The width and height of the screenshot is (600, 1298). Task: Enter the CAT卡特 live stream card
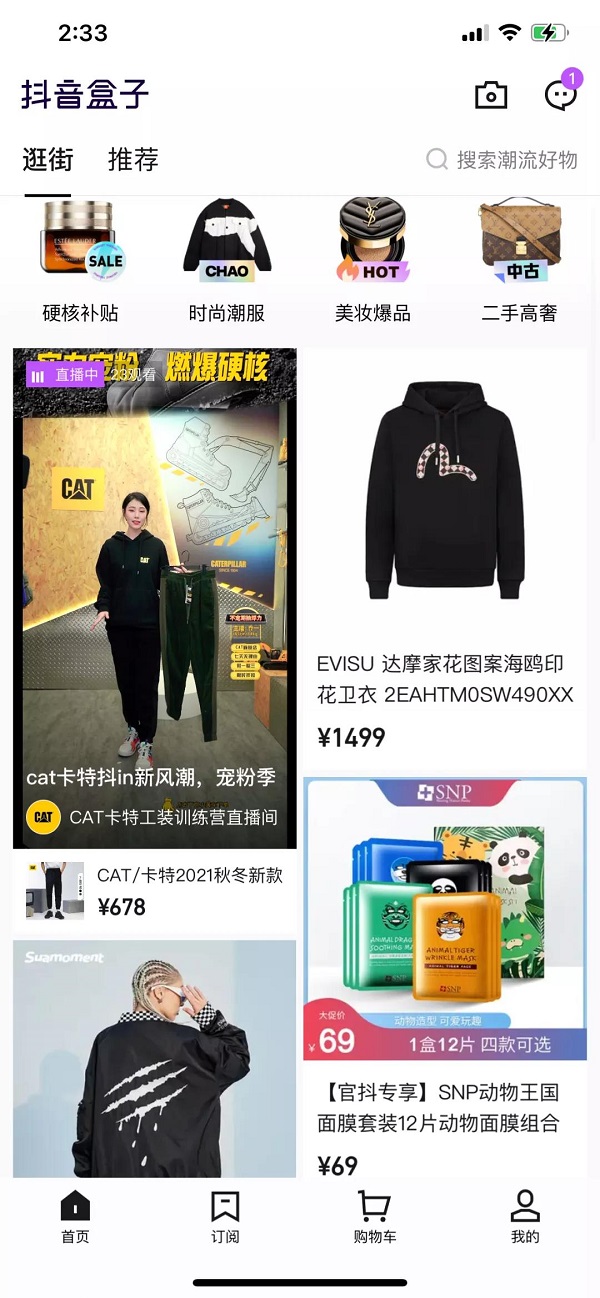[155, 600]
